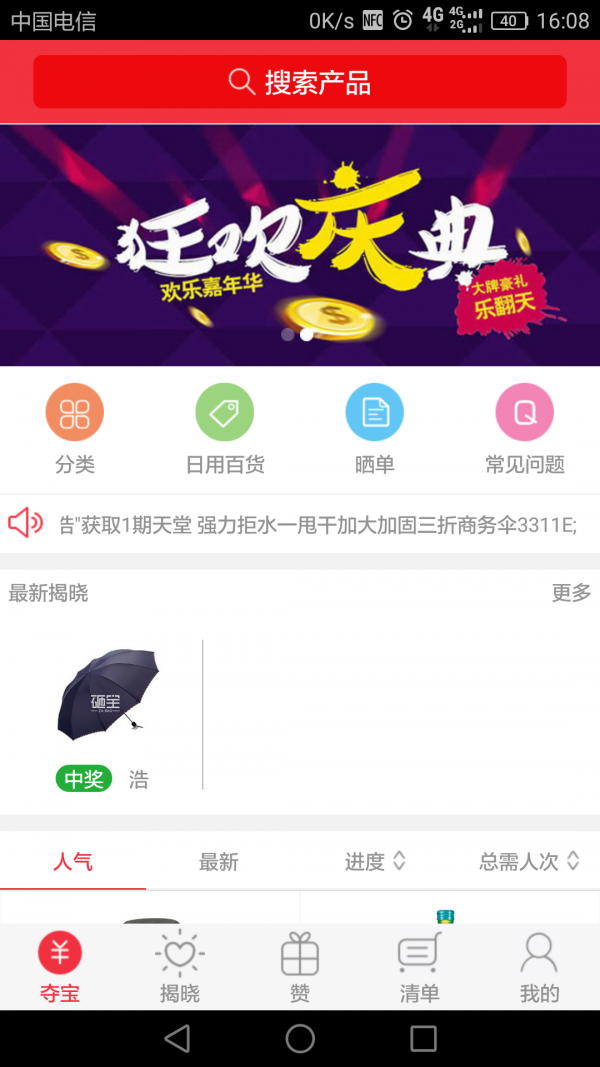Tap 更多 to see more 最新揭晓 results
The image size is (600, 1067).
(571, 593)
